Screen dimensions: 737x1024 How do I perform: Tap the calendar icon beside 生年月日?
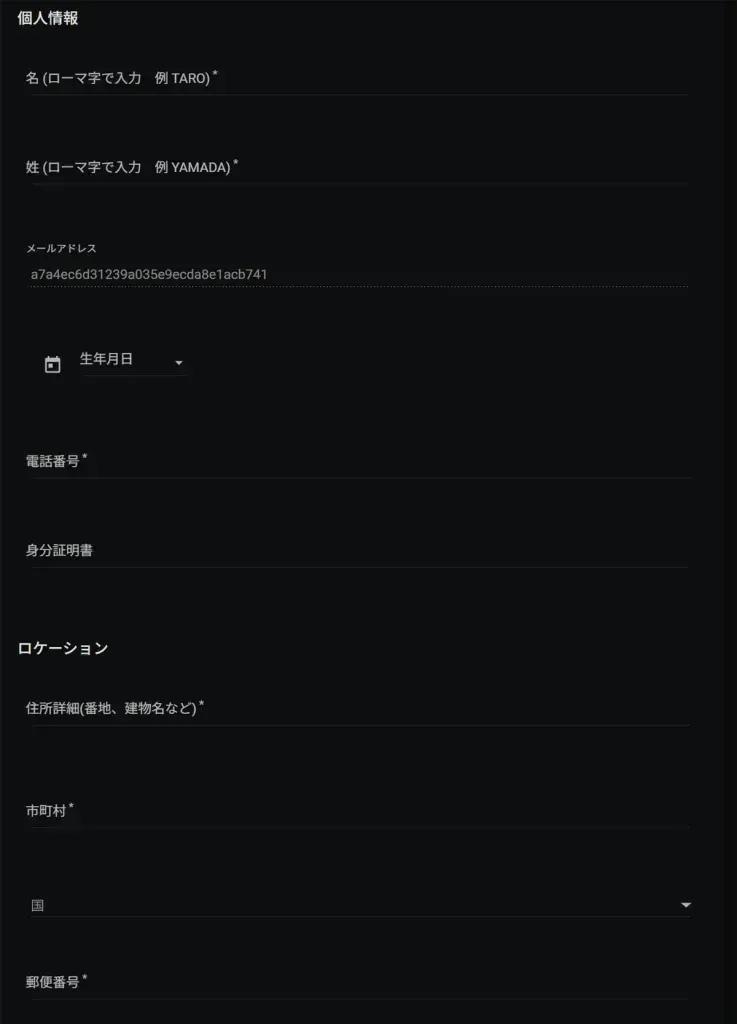53,365
